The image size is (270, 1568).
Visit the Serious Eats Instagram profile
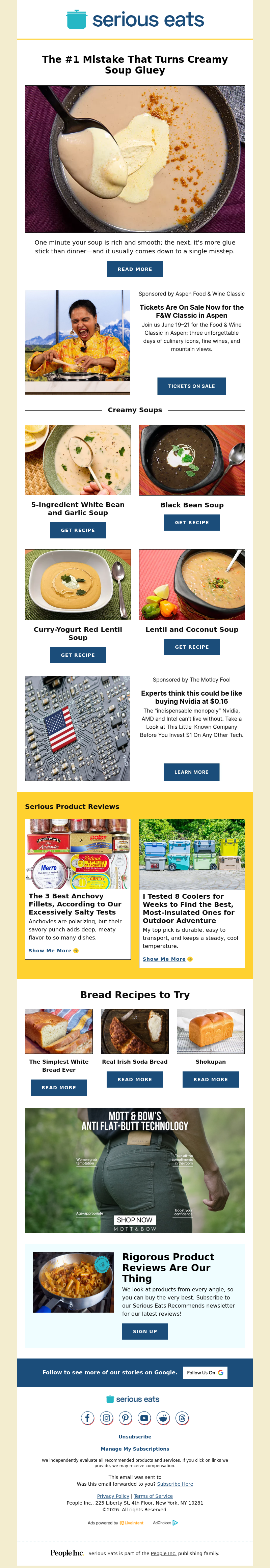(107, 1418)
